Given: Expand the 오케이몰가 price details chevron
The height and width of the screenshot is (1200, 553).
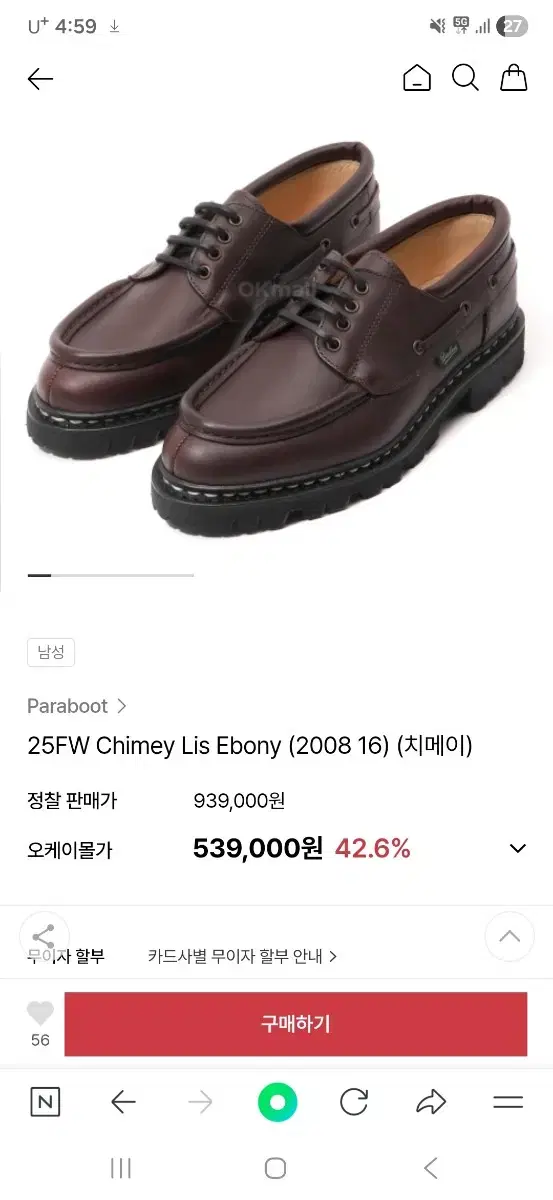Looking at the screenshot, I should (x=517, y=849).
